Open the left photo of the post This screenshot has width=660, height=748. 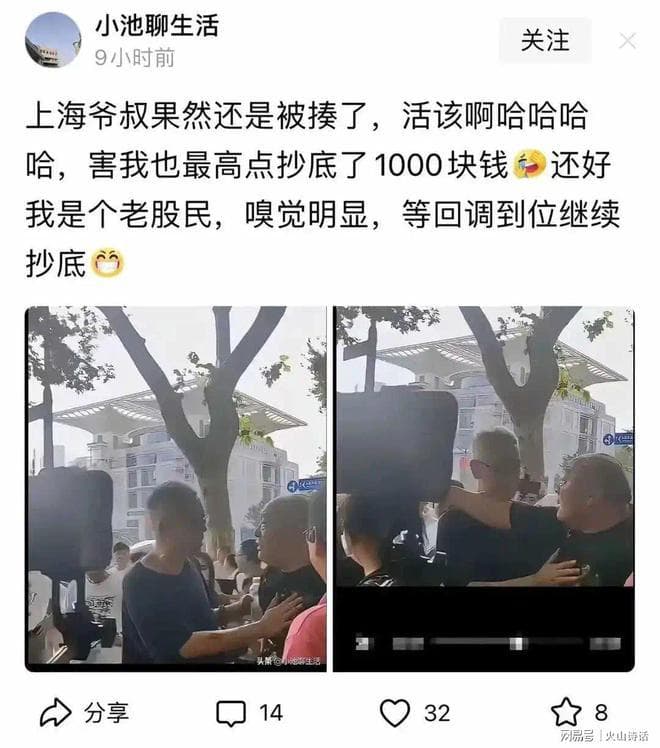(x=176, y=488)
